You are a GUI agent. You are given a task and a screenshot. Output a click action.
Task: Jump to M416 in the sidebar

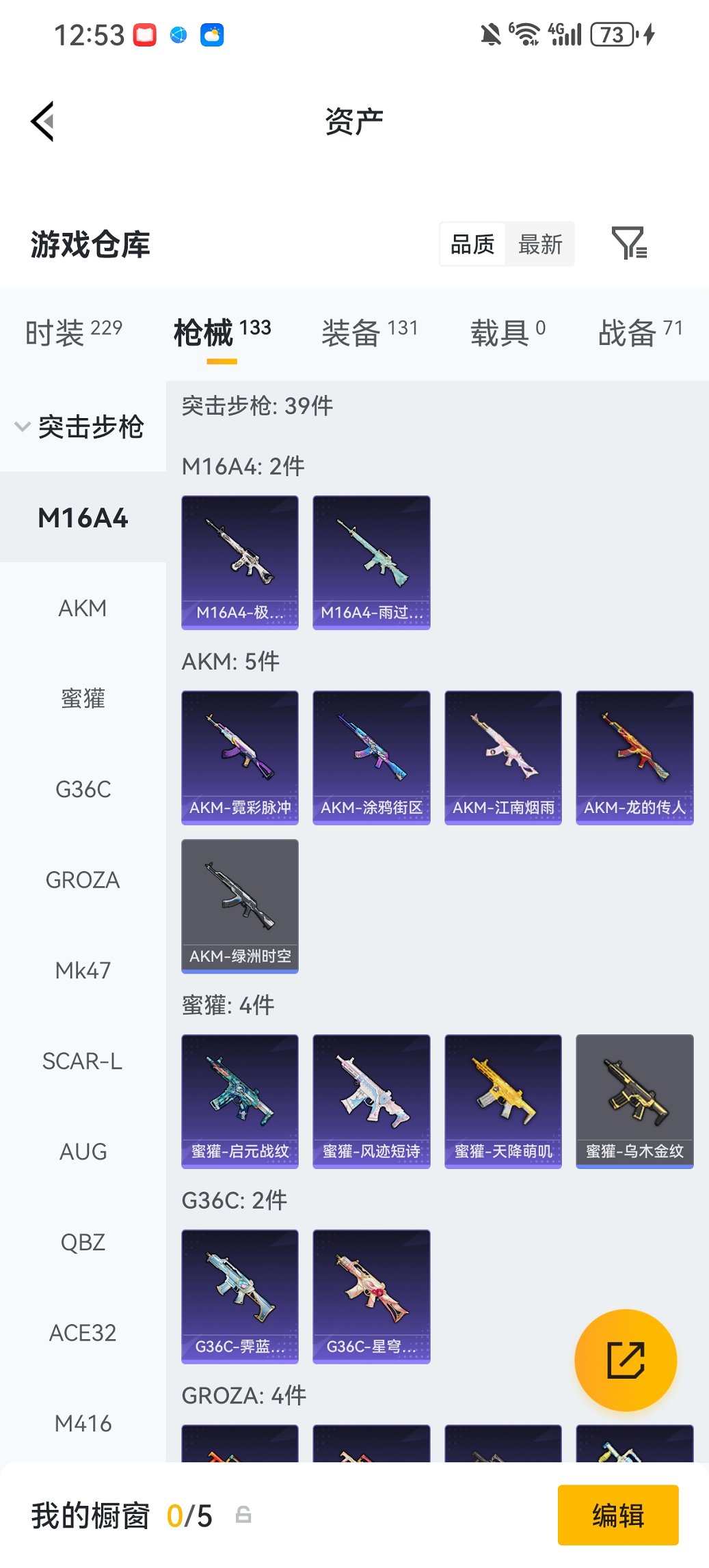(x=83, y=1423)
